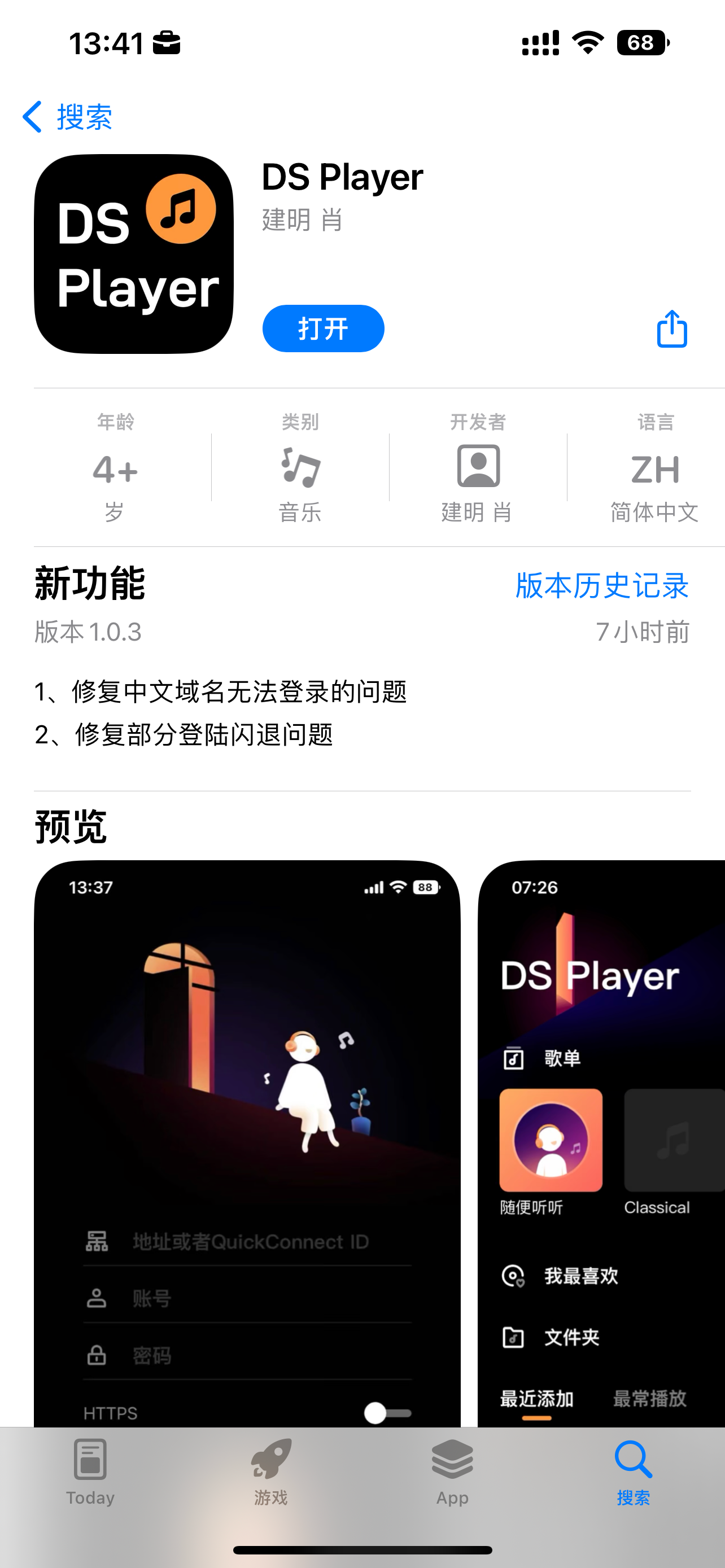725x1568 pixels.
Task: Tap the 音乐 category icon
Action: coord(299,467)
